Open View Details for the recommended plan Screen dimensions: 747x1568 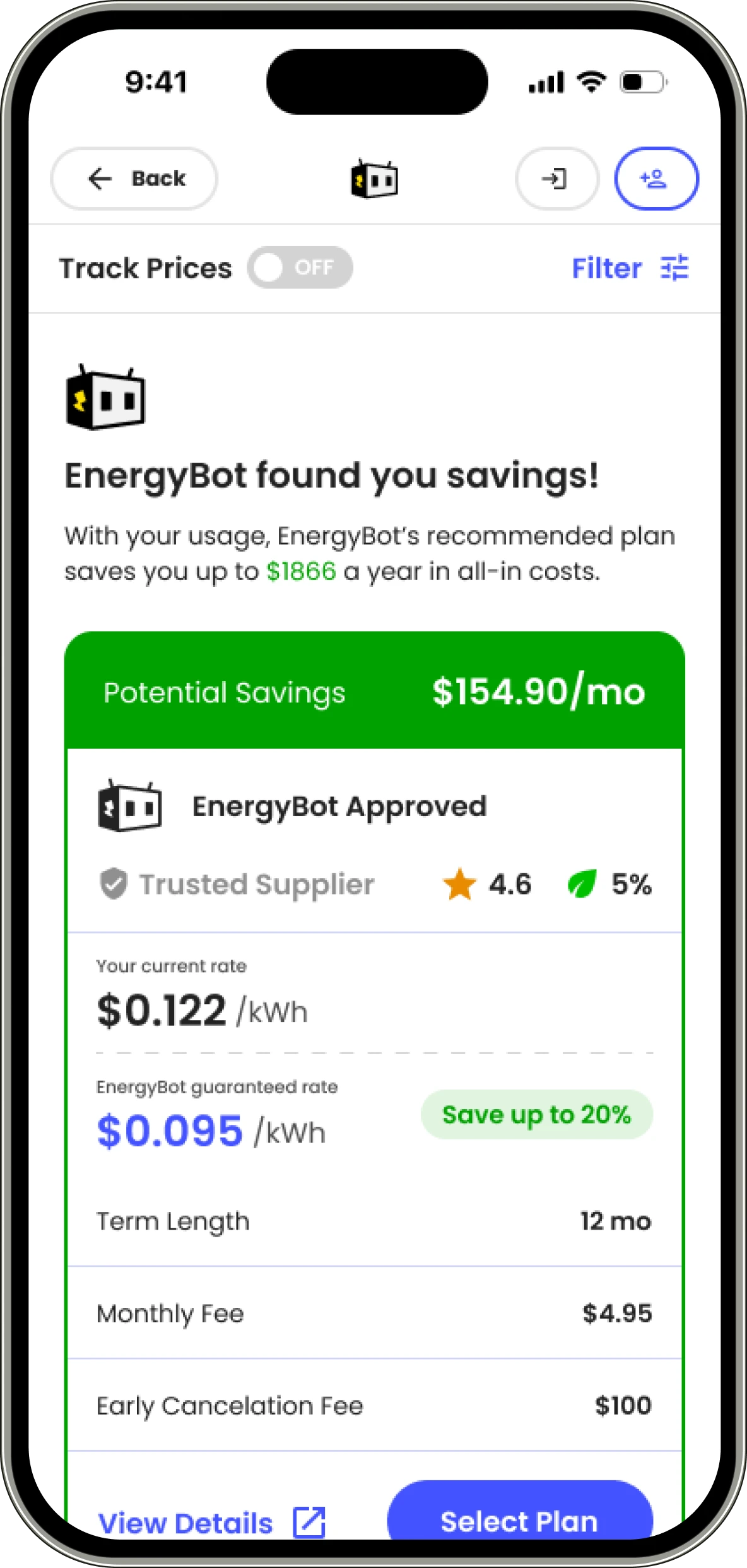coord(211,1523)
